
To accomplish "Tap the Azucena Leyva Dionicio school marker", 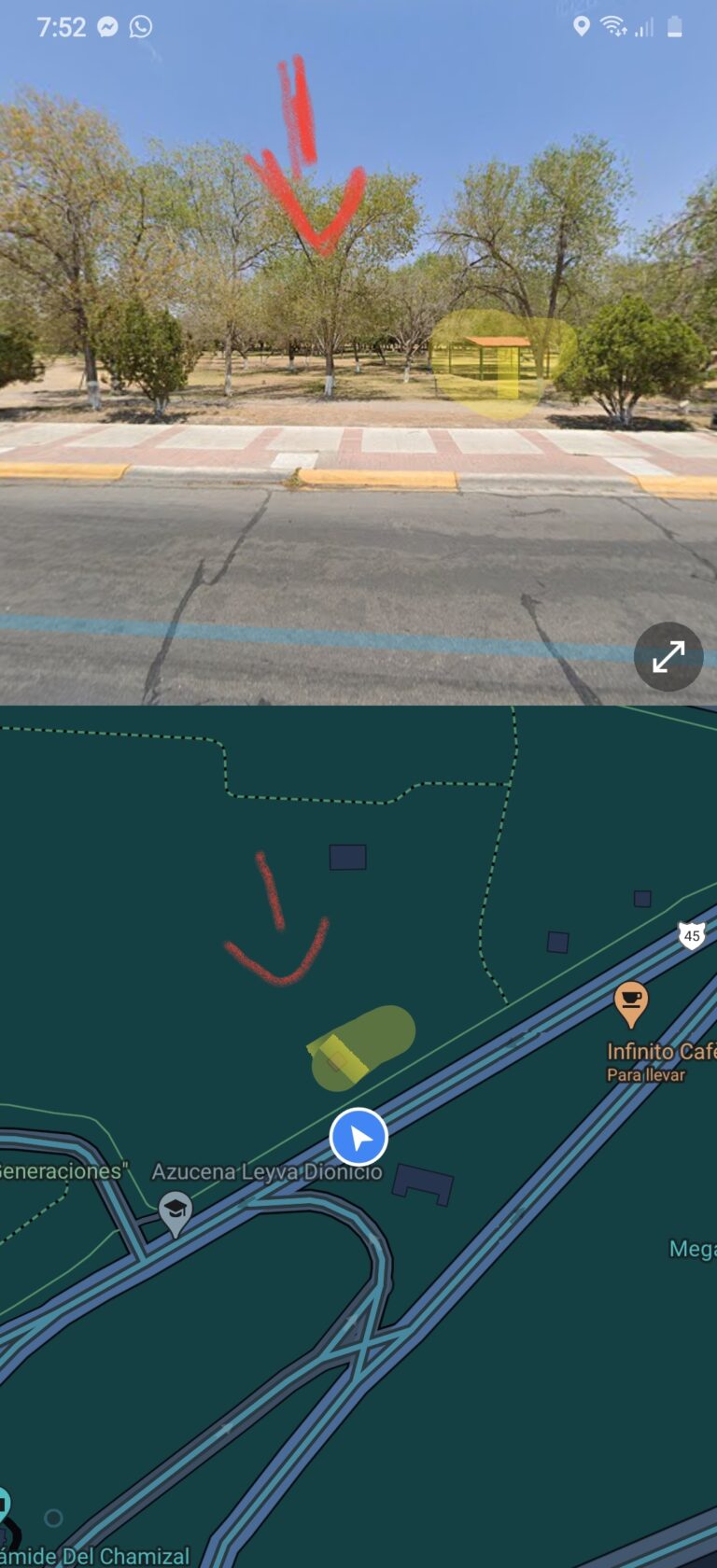I will [x=176, y=1211].
